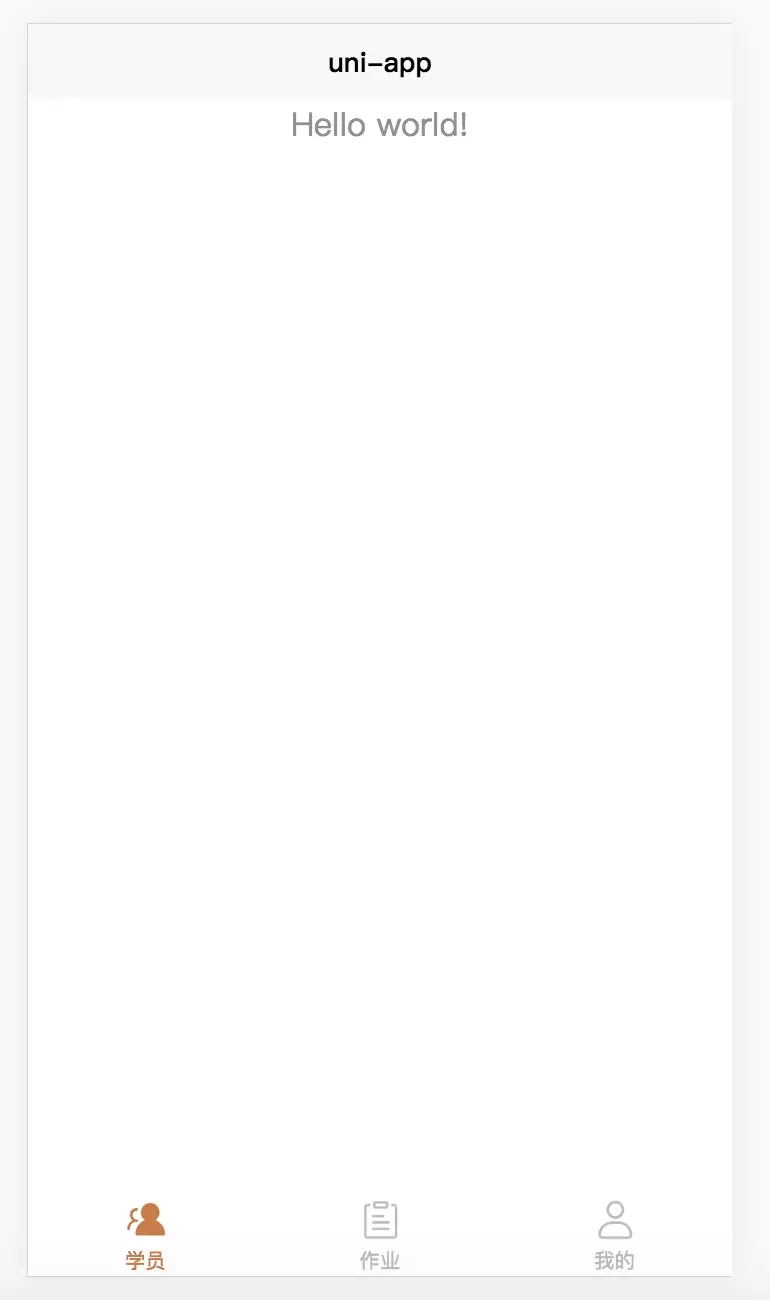
Task: Go to the 我的 tab
Action: 614,1236
